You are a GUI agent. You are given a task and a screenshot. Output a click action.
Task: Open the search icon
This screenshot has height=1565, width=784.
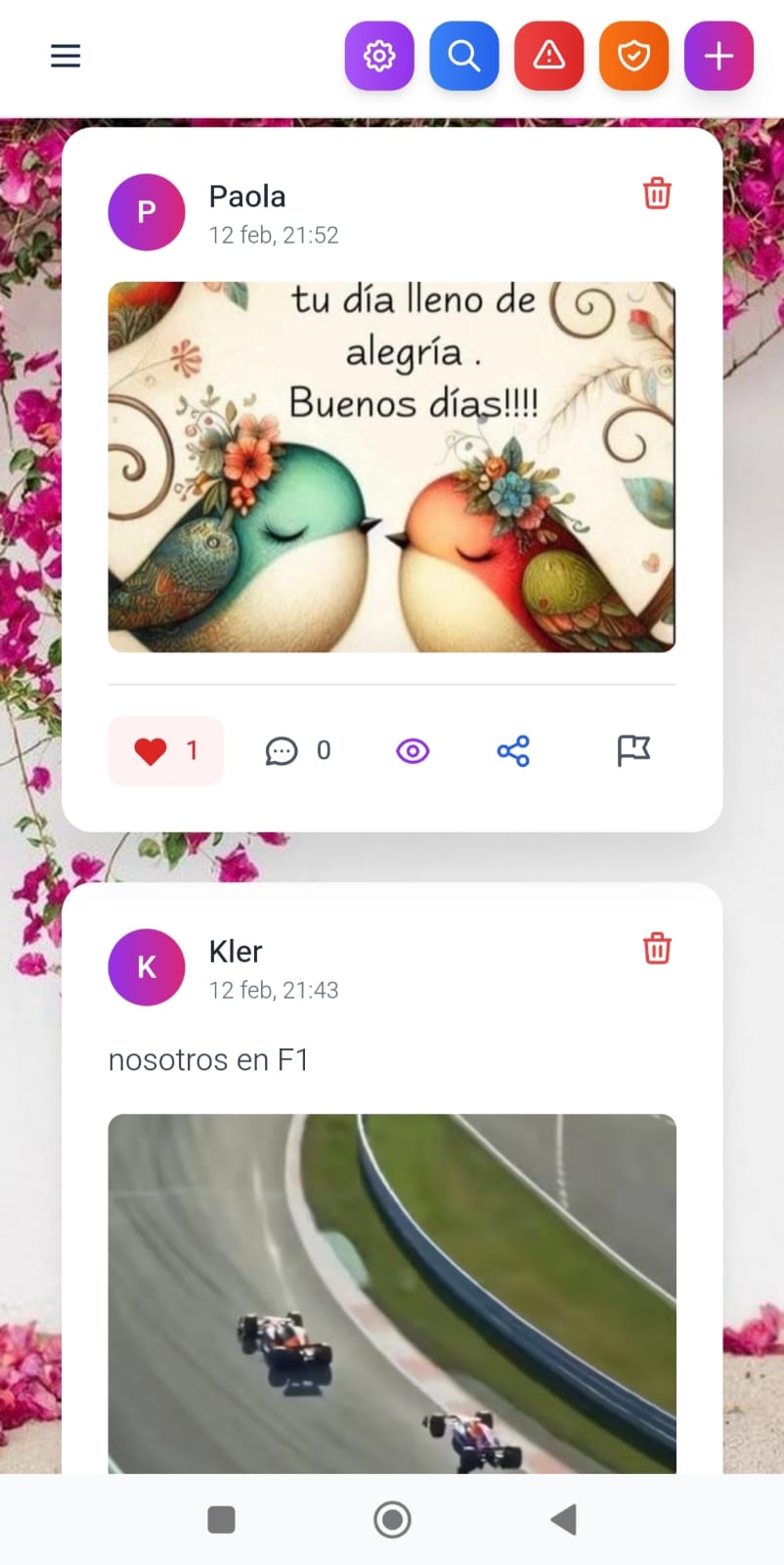(x=464, y=56)
